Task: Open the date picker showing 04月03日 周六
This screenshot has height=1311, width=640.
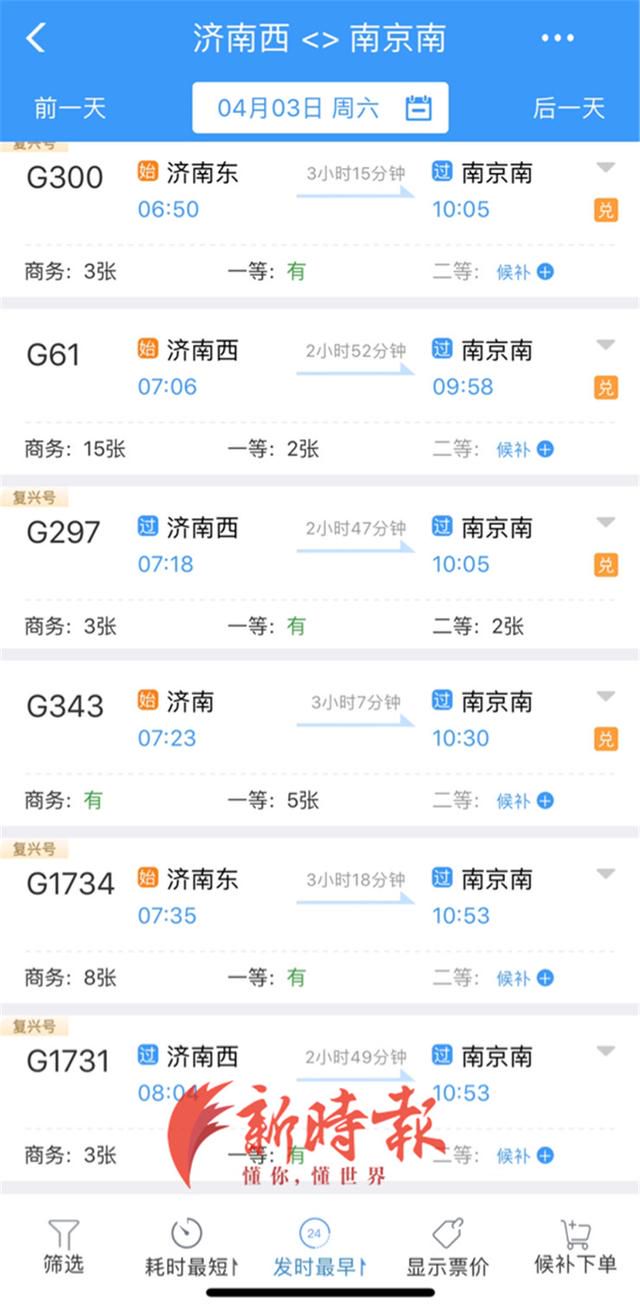Action: point(320,108)
